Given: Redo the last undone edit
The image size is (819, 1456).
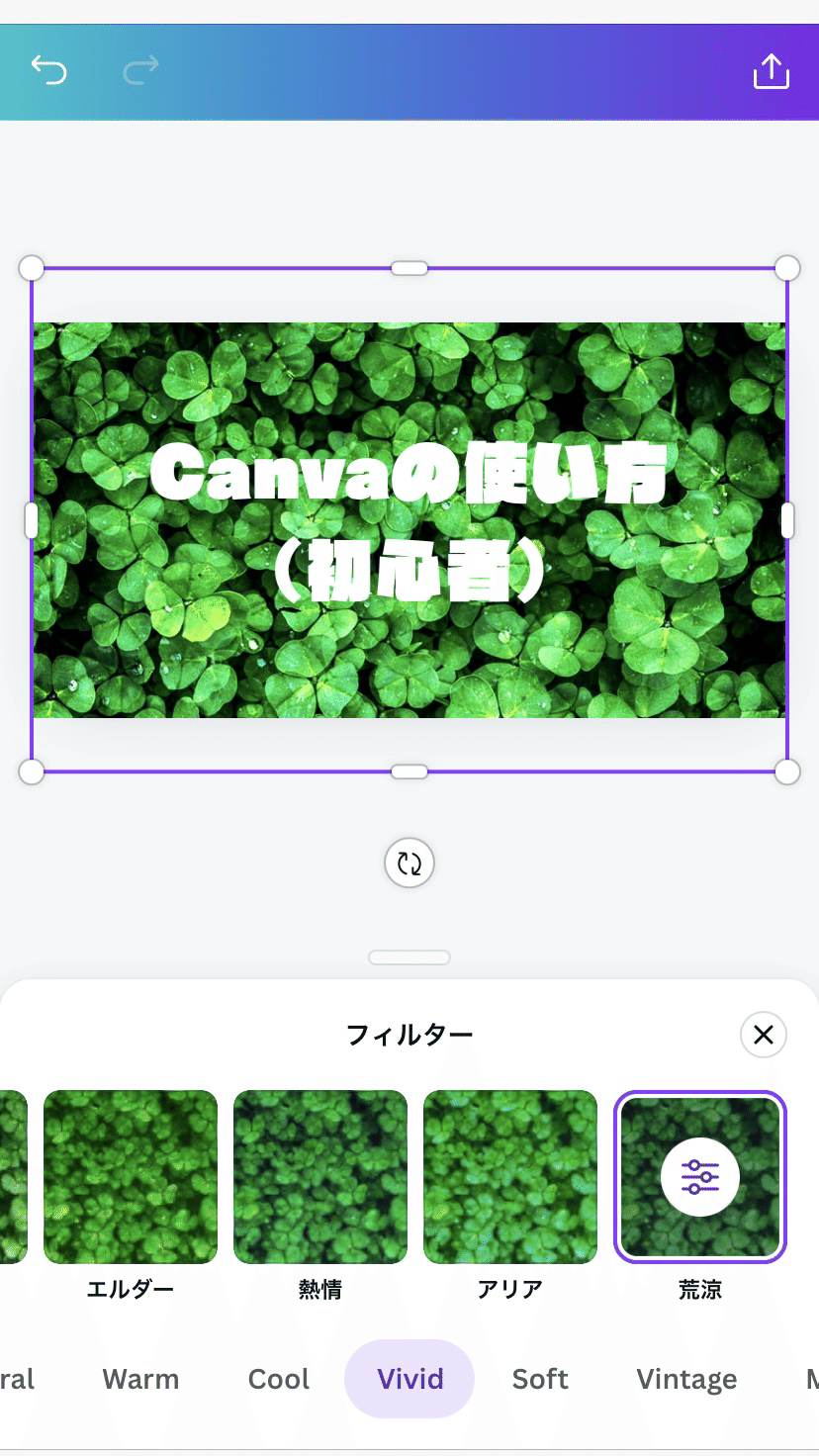Looking at the screenshot, I should (141, 70).
